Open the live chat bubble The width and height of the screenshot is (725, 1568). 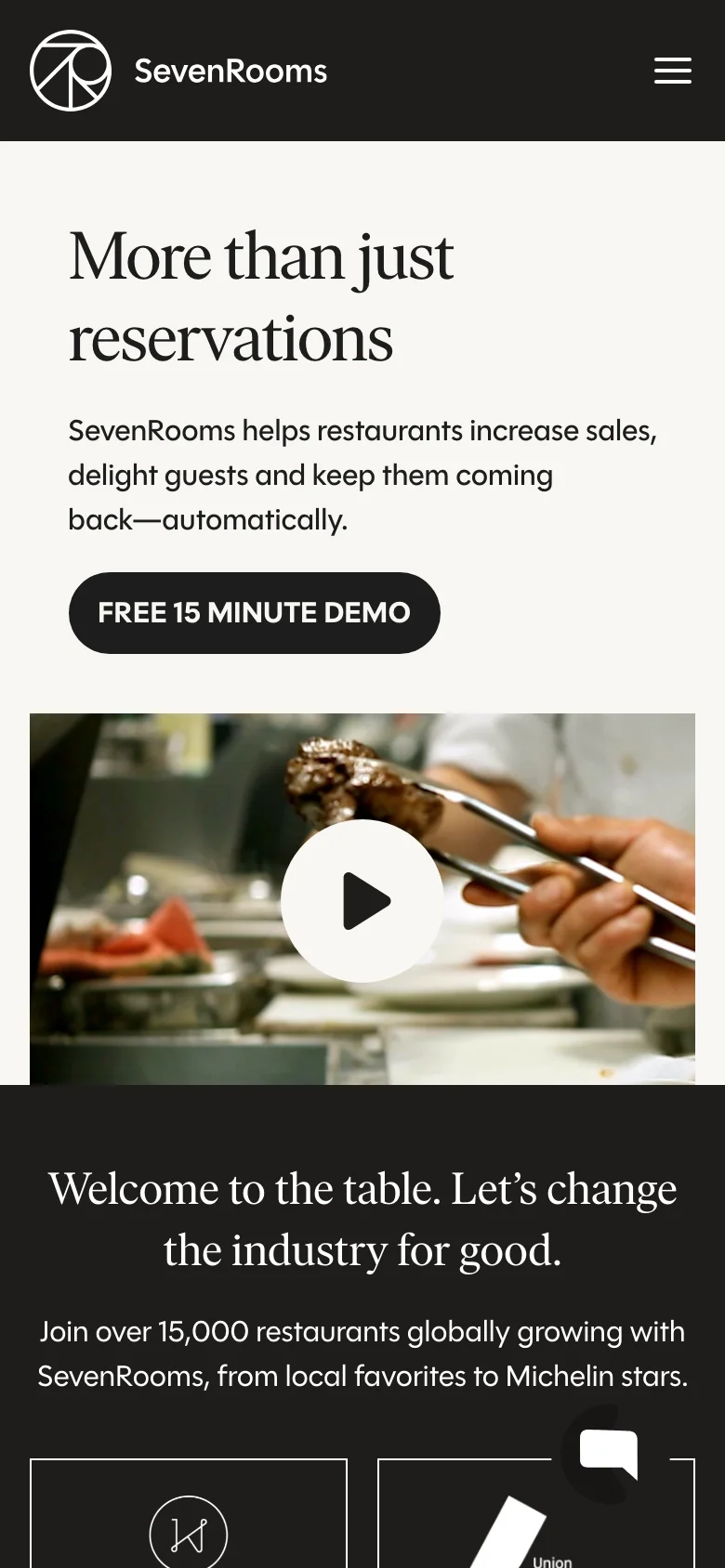[x=609, y=1454]
